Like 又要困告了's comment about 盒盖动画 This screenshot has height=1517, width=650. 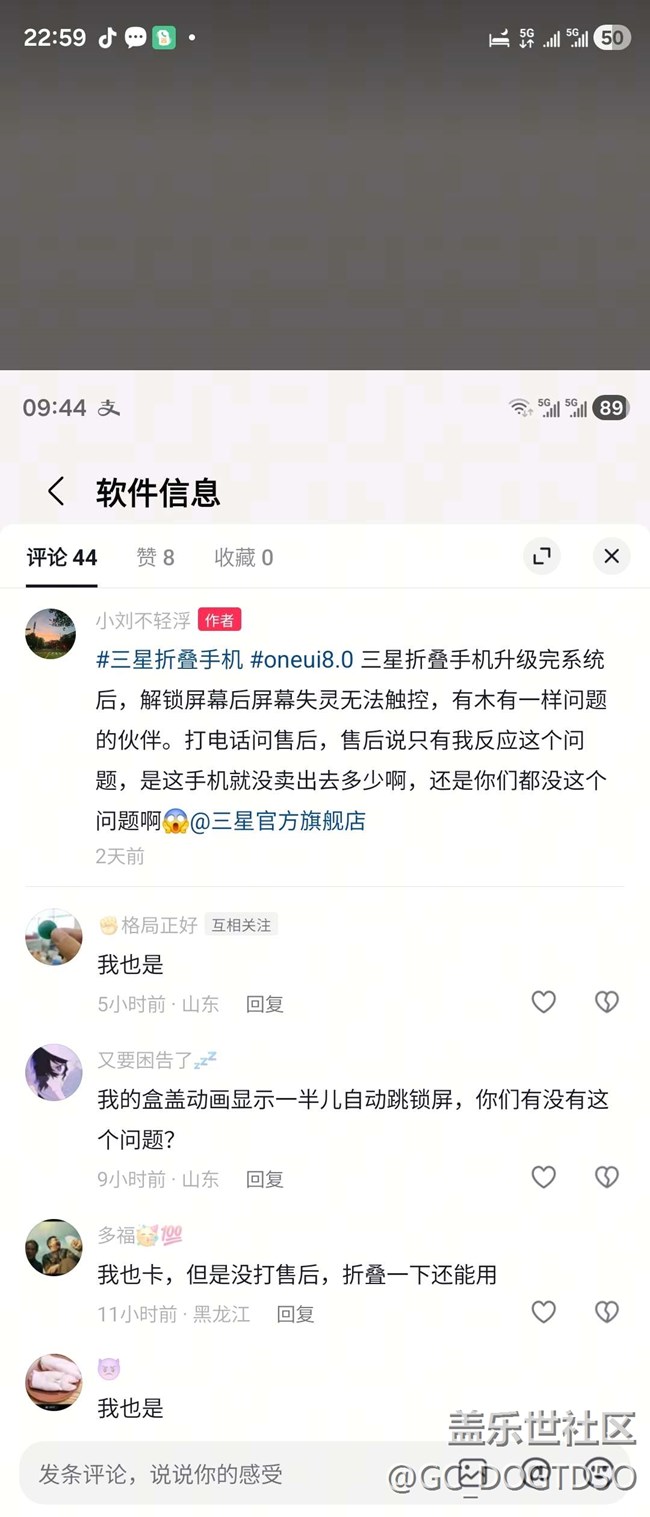click(x=543, y=1177)
